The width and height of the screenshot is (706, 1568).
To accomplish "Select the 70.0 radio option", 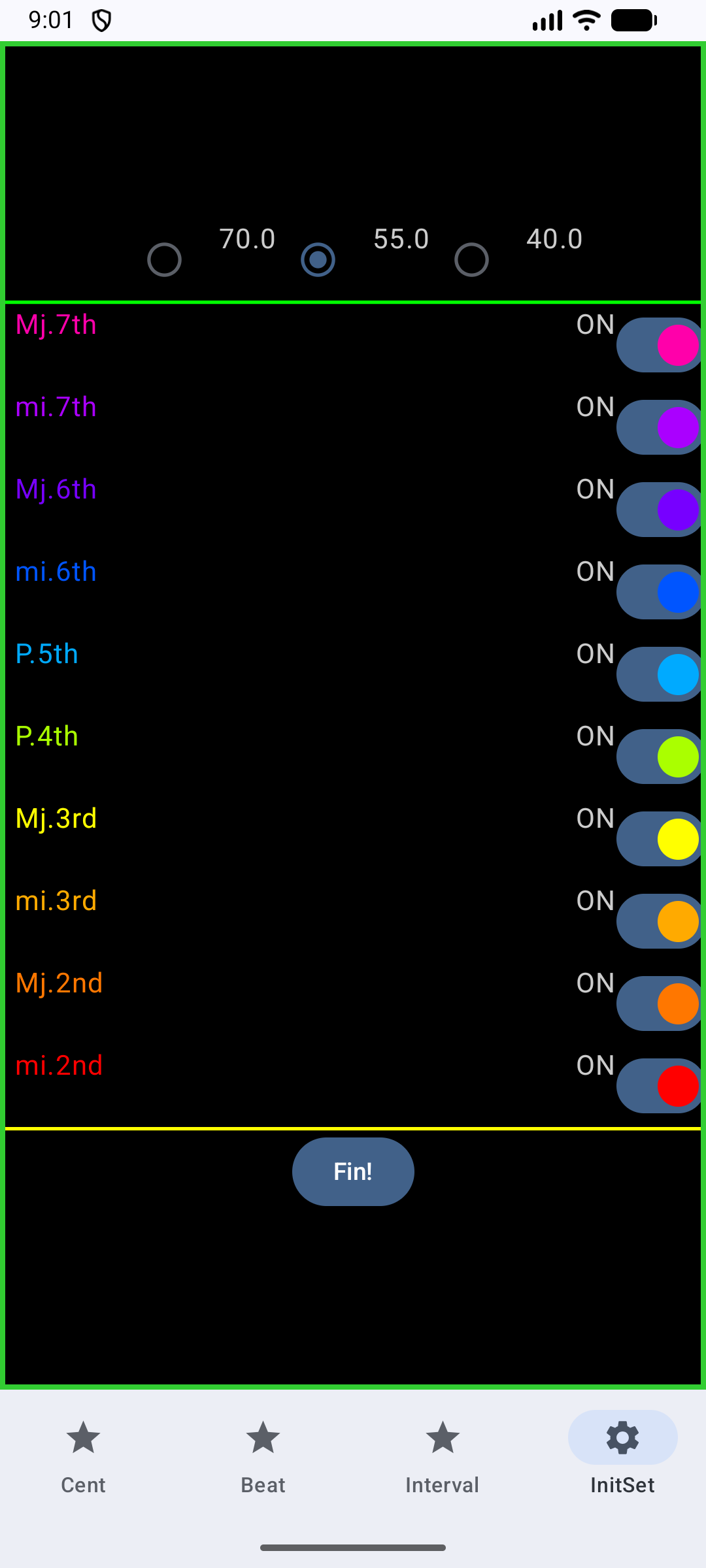I will point(164,260).
